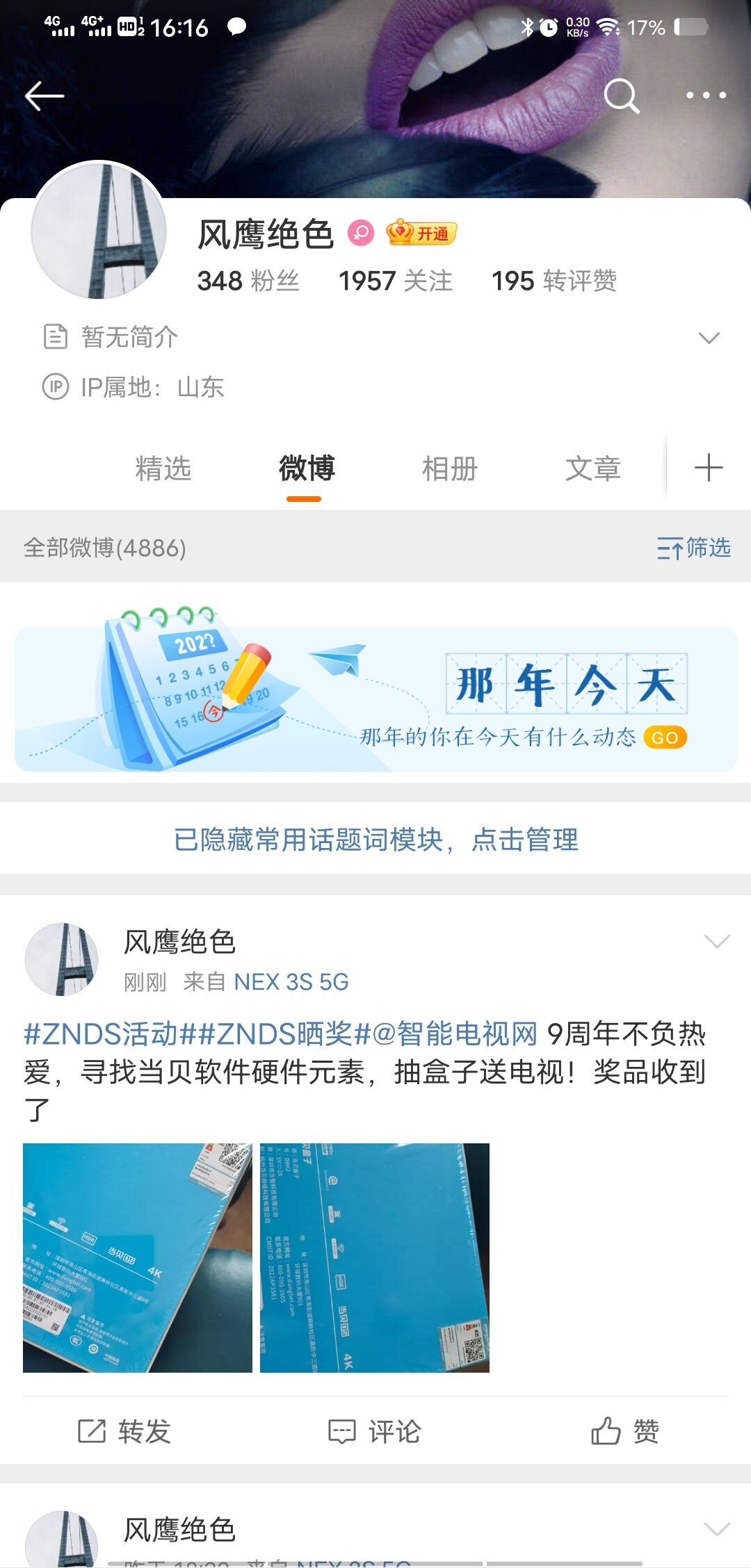Screen dimensions: 751x1568
Task: Open the profile search icon
Action: click(x=621, y=96)
